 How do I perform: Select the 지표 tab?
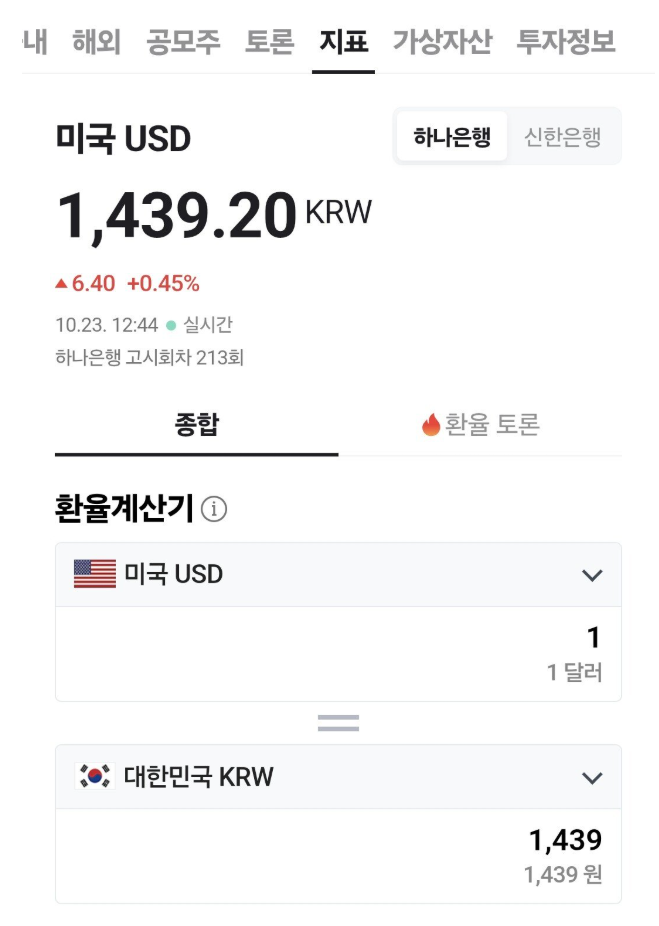[343, 42]
